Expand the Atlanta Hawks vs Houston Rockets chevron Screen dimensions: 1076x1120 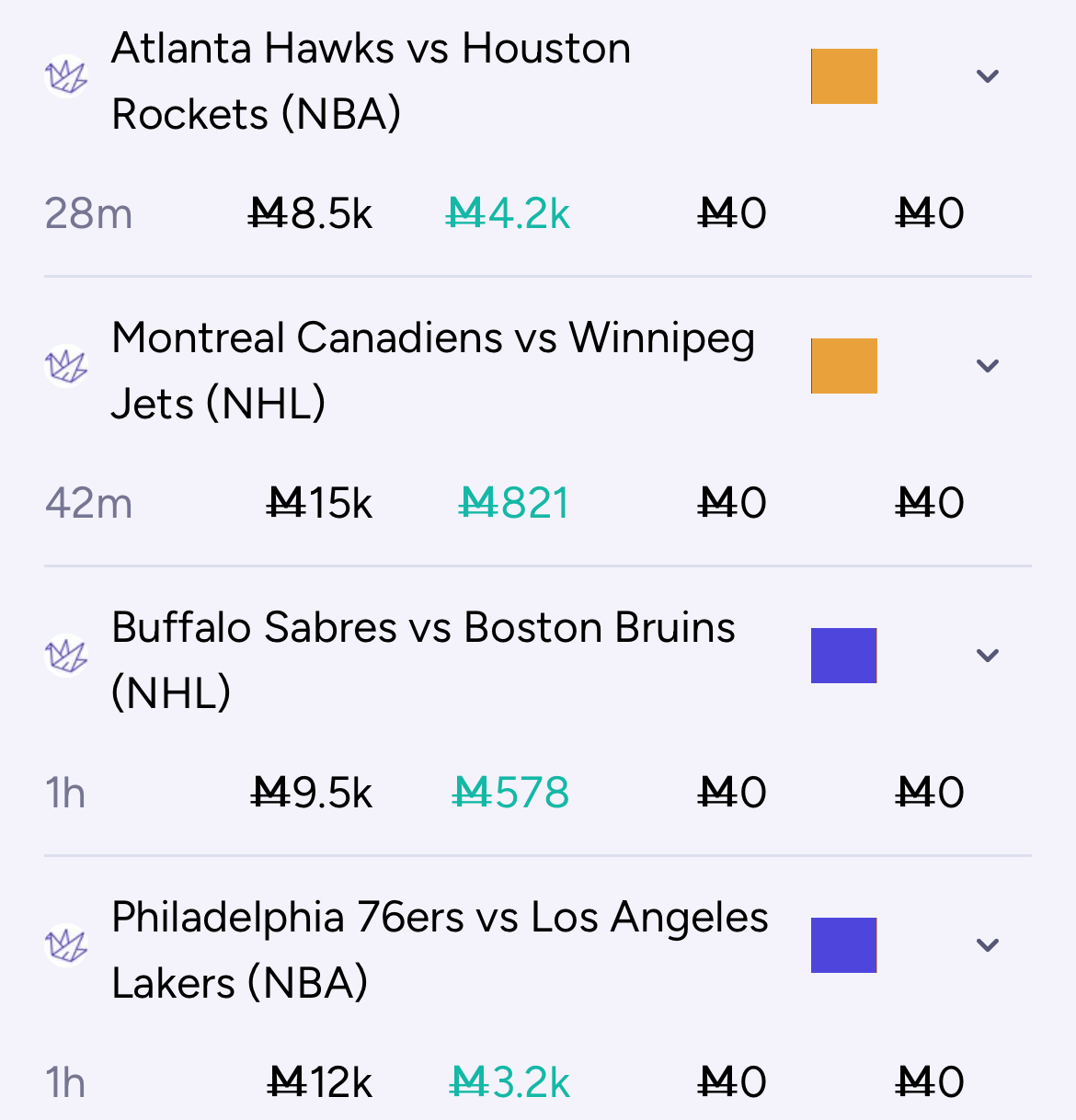point(988,76)
